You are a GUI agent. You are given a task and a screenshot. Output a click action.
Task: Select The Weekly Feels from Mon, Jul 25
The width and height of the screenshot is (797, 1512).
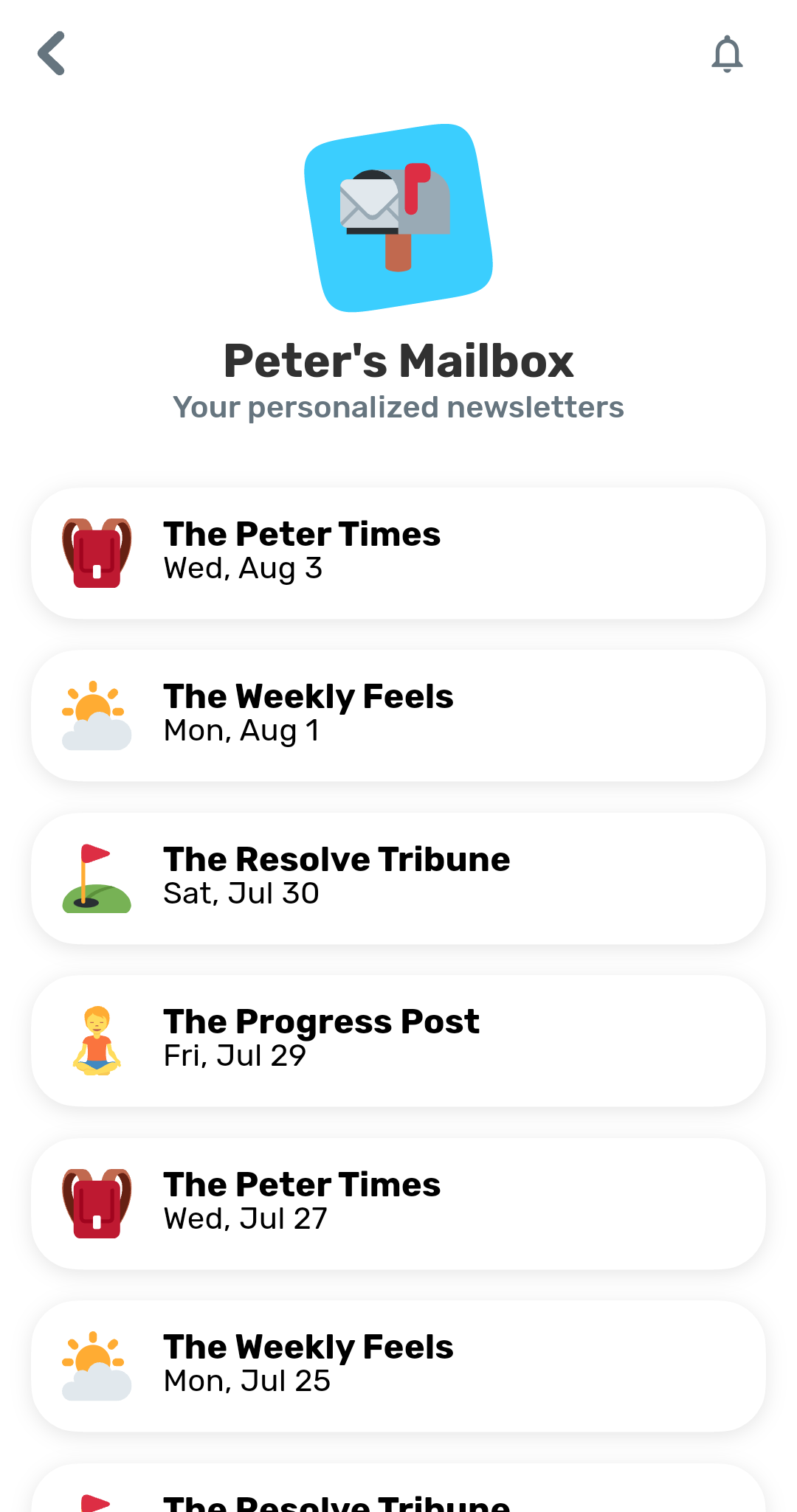click(398, 1366)
